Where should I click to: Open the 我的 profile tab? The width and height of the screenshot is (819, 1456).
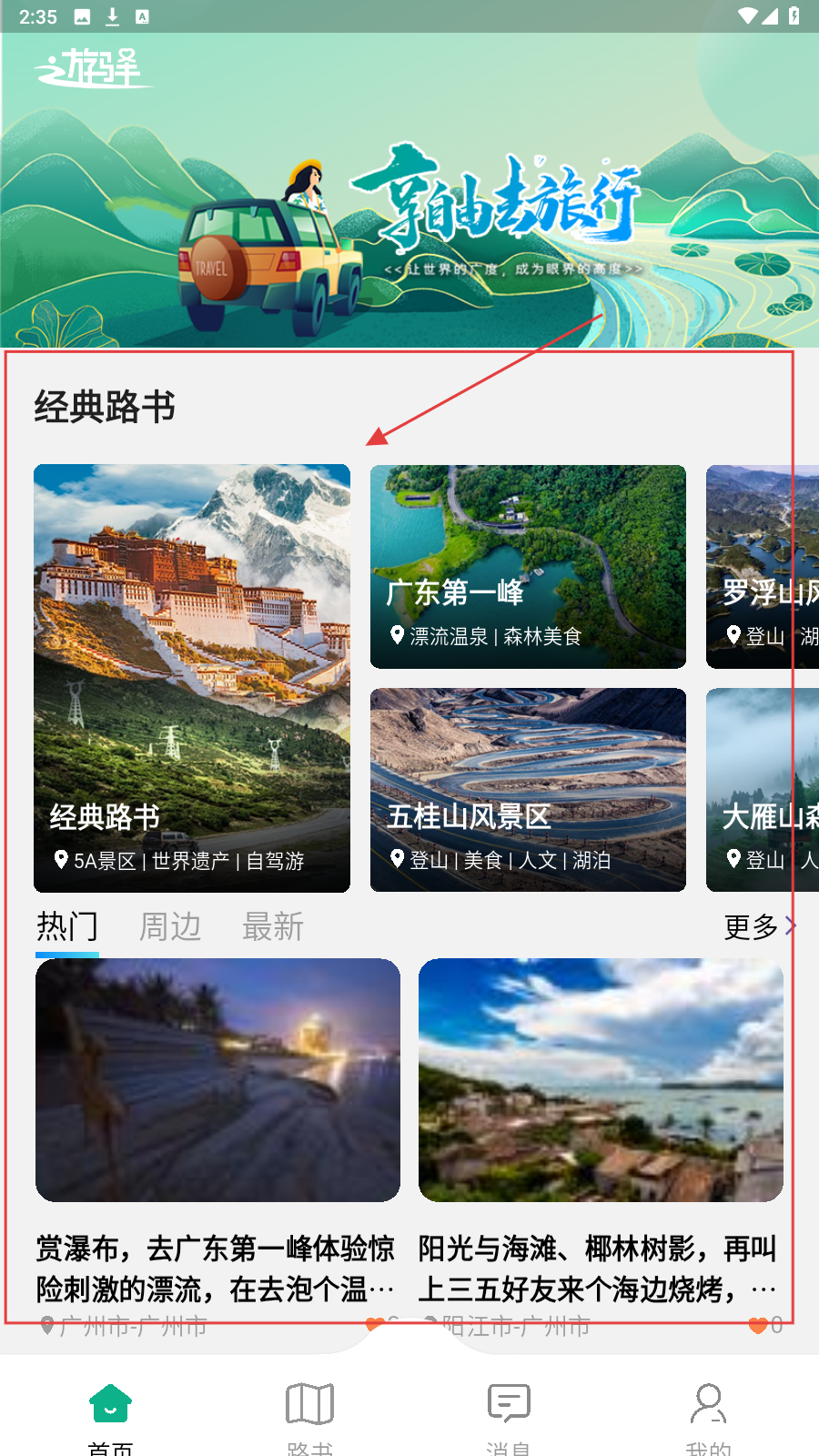click(x=708, y=1415)
